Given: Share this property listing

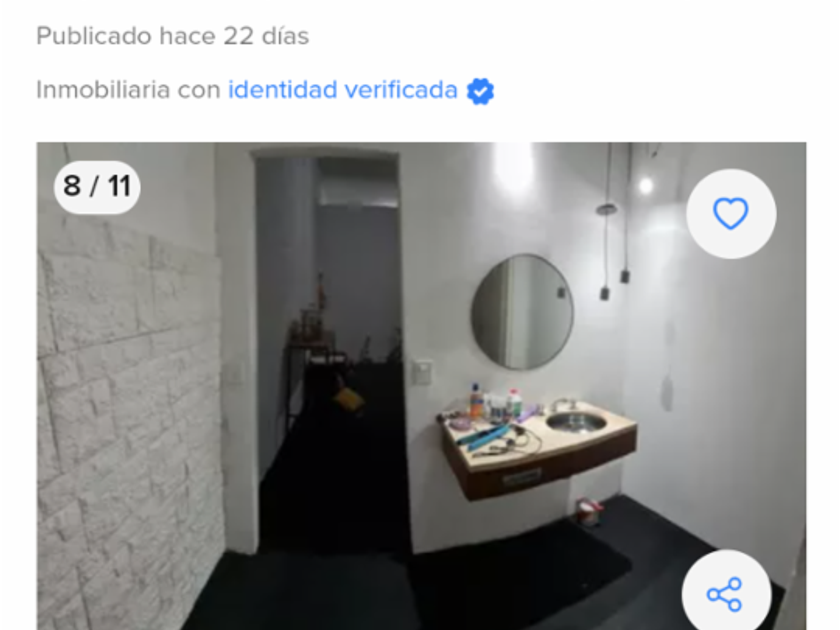Looking at the screenshot, I should tap(726, 594).
